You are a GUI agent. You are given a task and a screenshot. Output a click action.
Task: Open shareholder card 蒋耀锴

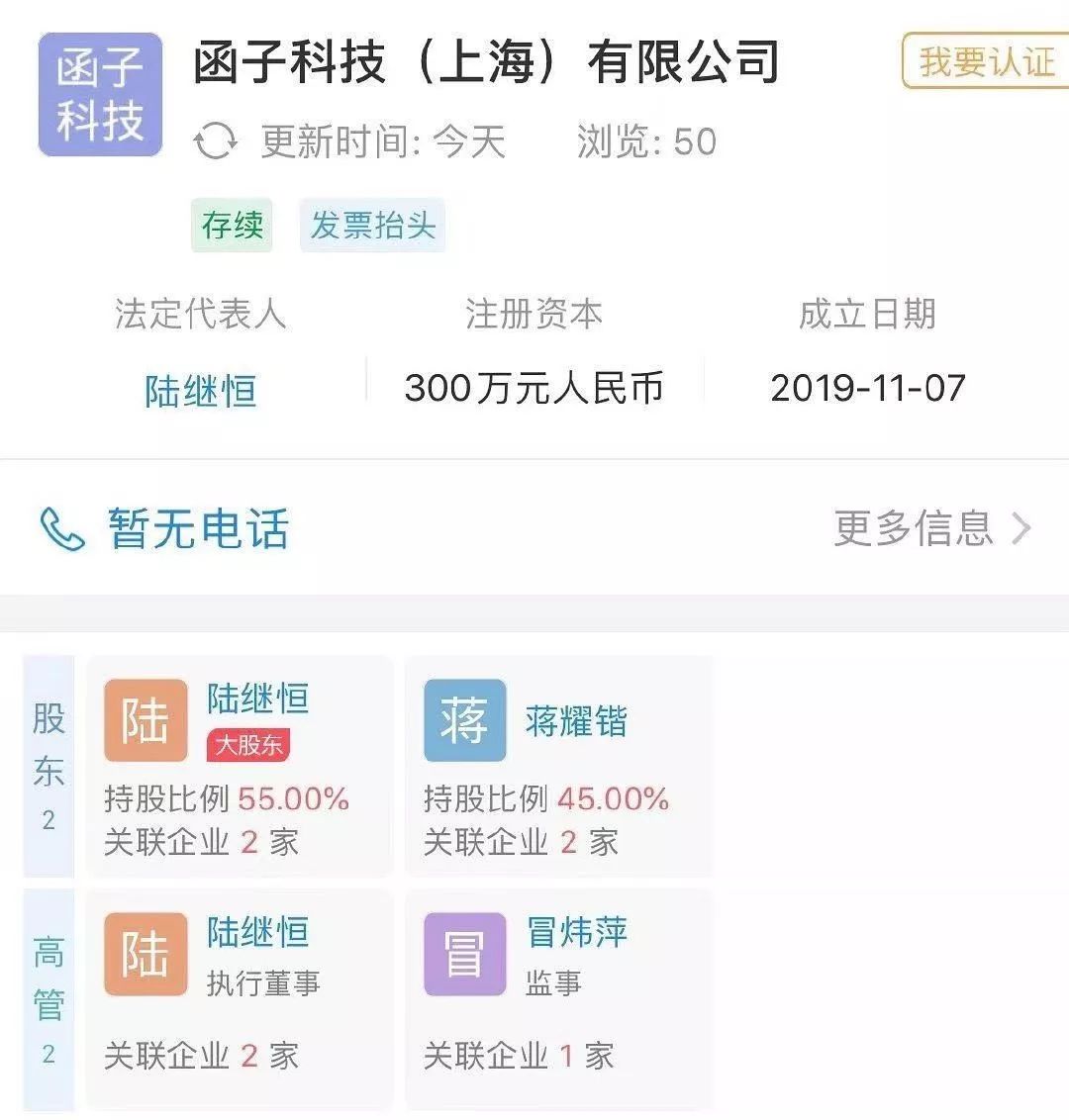pyautogui.click(x=558, y=766)
